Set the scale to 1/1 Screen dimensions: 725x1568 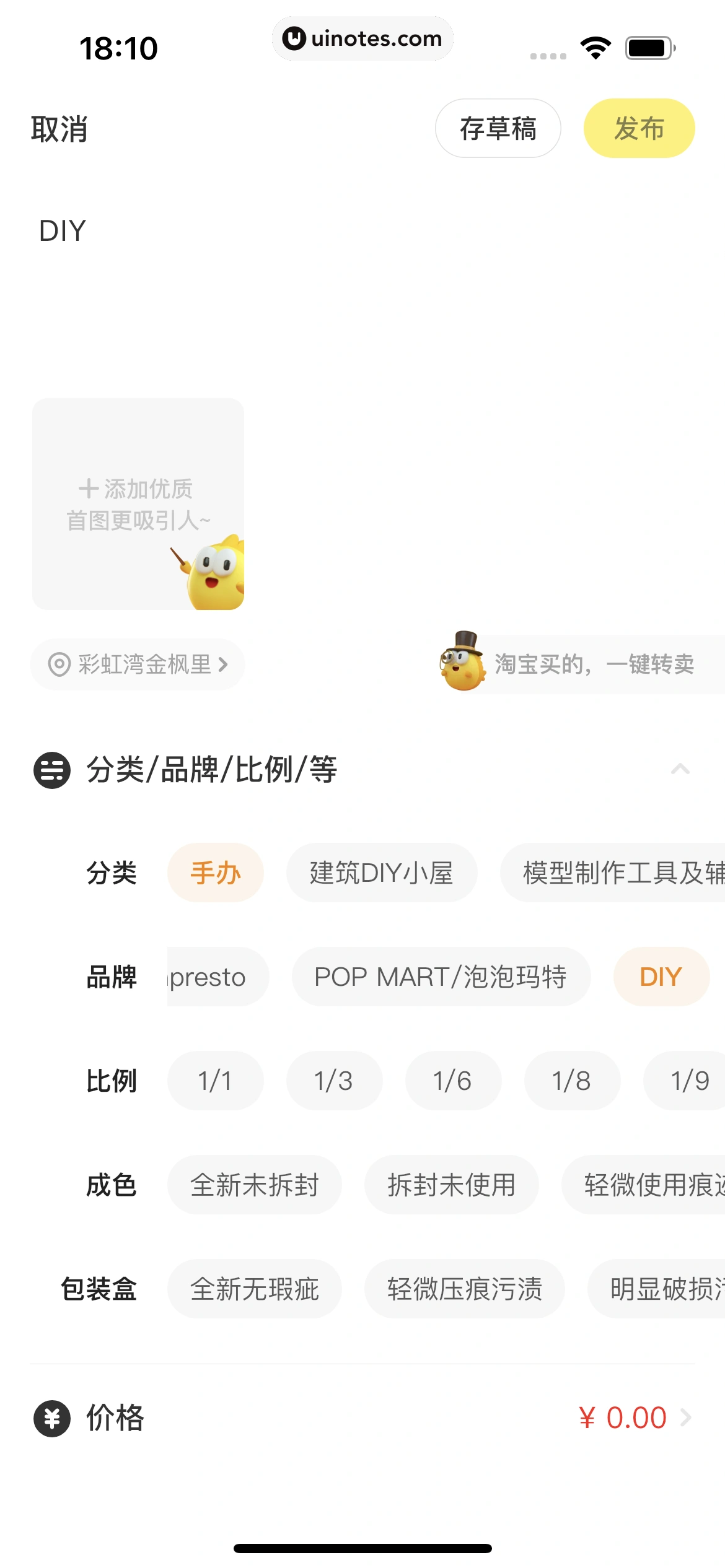pos(215,1081)
